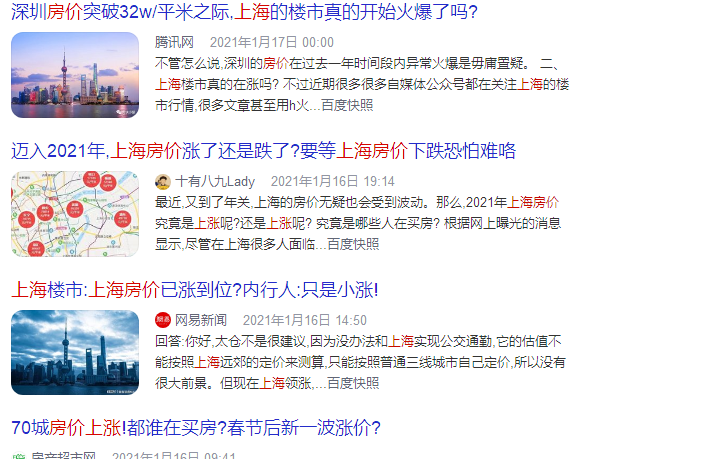Image resolution: width=723 pixels, height=459 pixels.
Task: Open headline 上海楼市:上海房价已涨到位
Action: [194, 290]
